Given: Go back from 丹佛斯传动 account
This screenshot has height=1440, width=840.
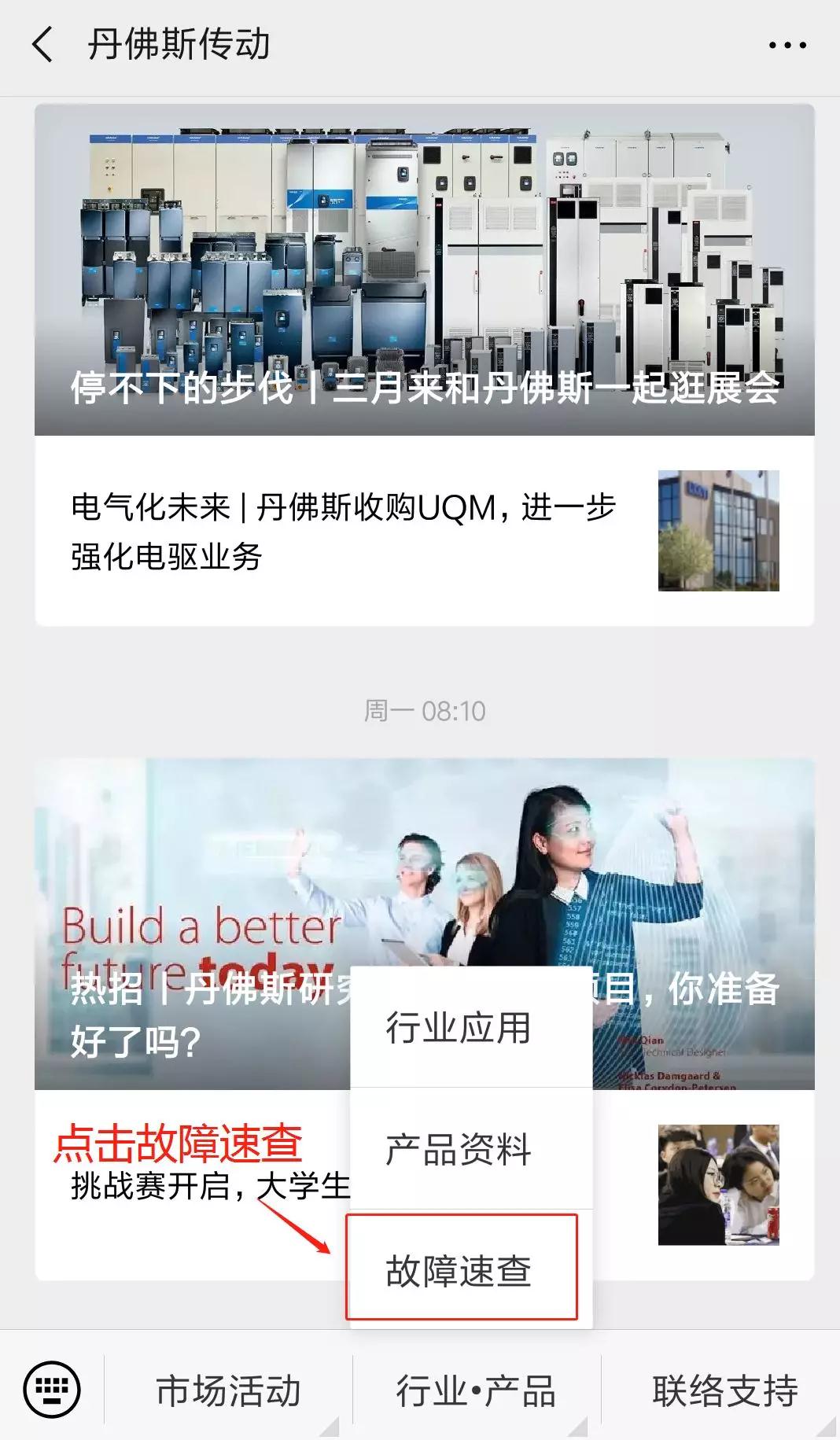Looking at the screenshot, I should pos(42,44).
